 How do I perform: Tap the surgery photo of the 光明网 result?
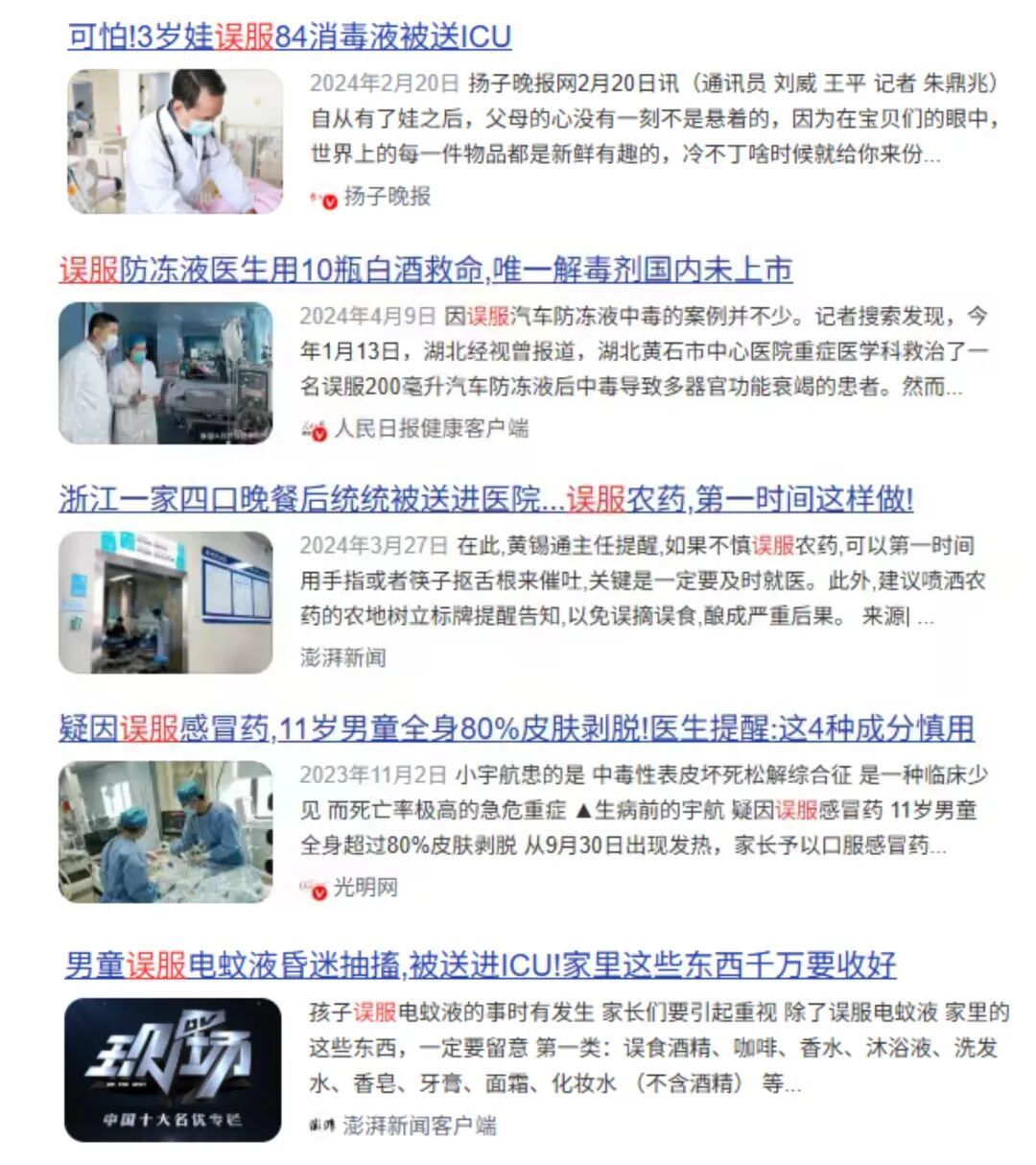tap(166, 832)
